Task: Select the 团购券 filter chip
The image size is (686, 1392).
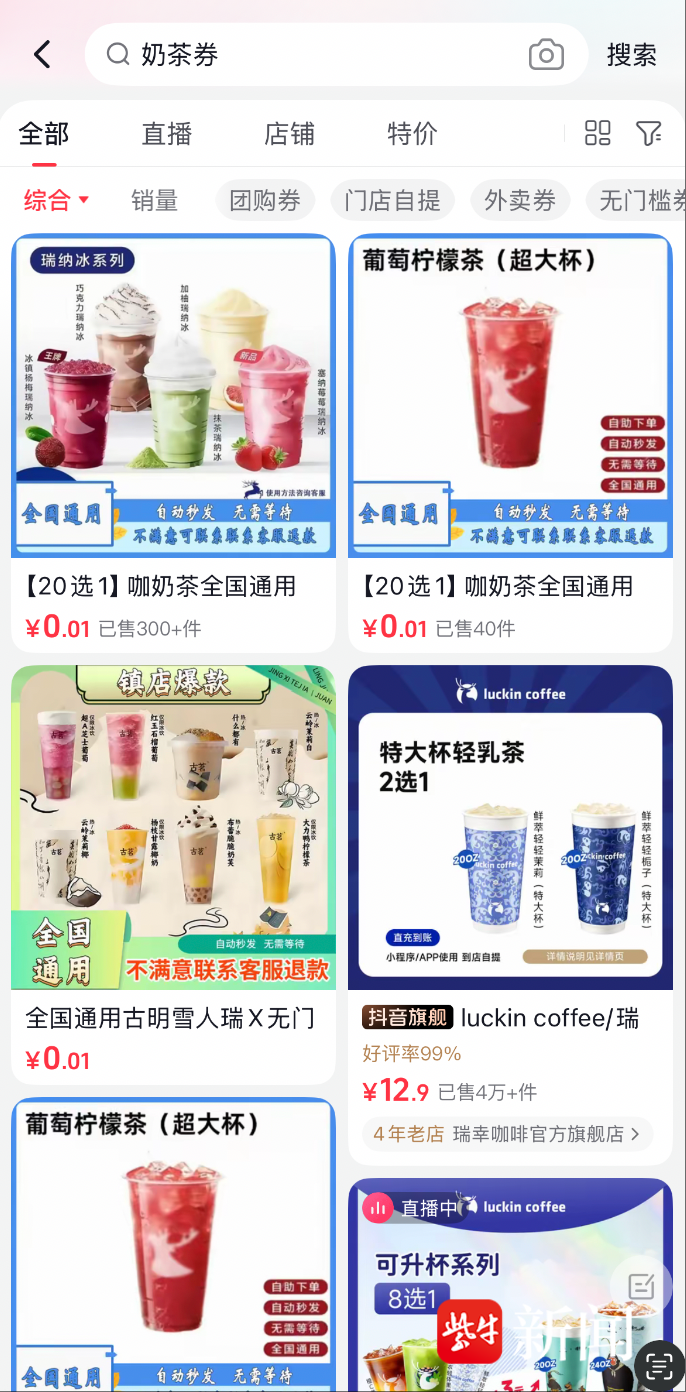Action: pyautogui.click(x=265, y=200)
